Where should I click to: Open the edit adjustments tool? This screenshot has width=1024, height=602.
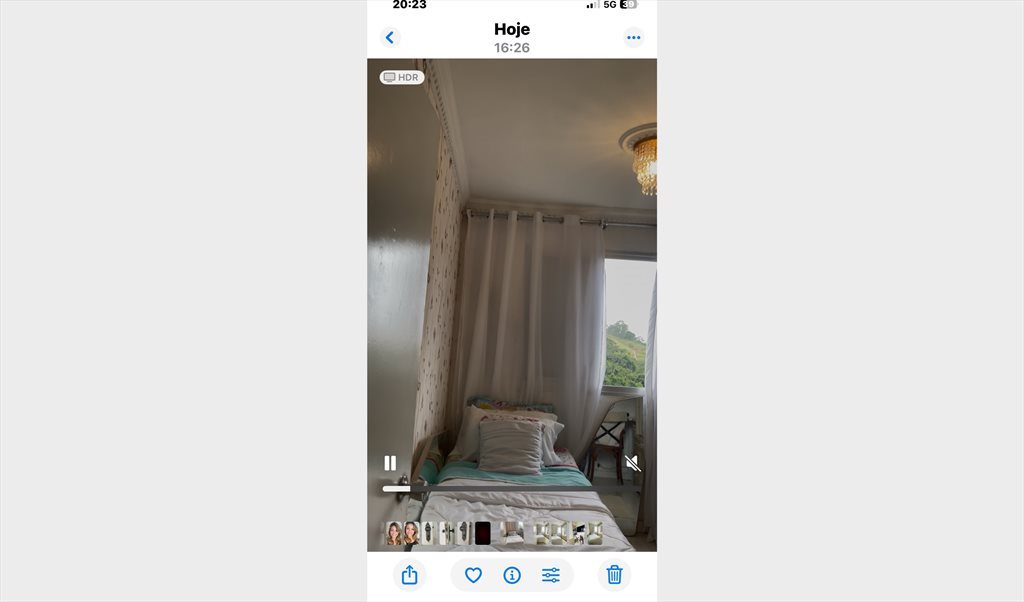551,575
